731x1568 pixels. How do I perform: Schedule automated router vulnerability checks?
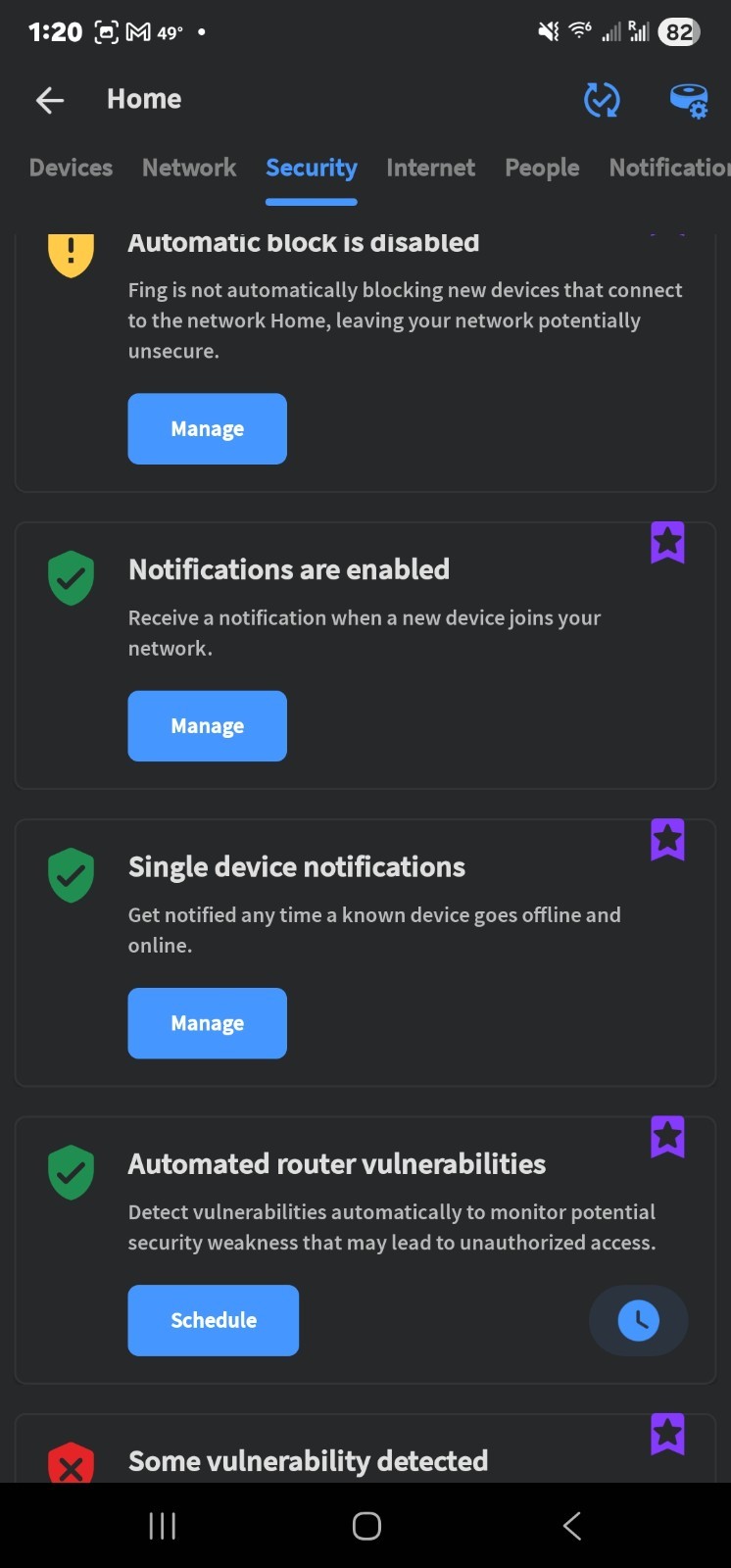pos(213,1320)
